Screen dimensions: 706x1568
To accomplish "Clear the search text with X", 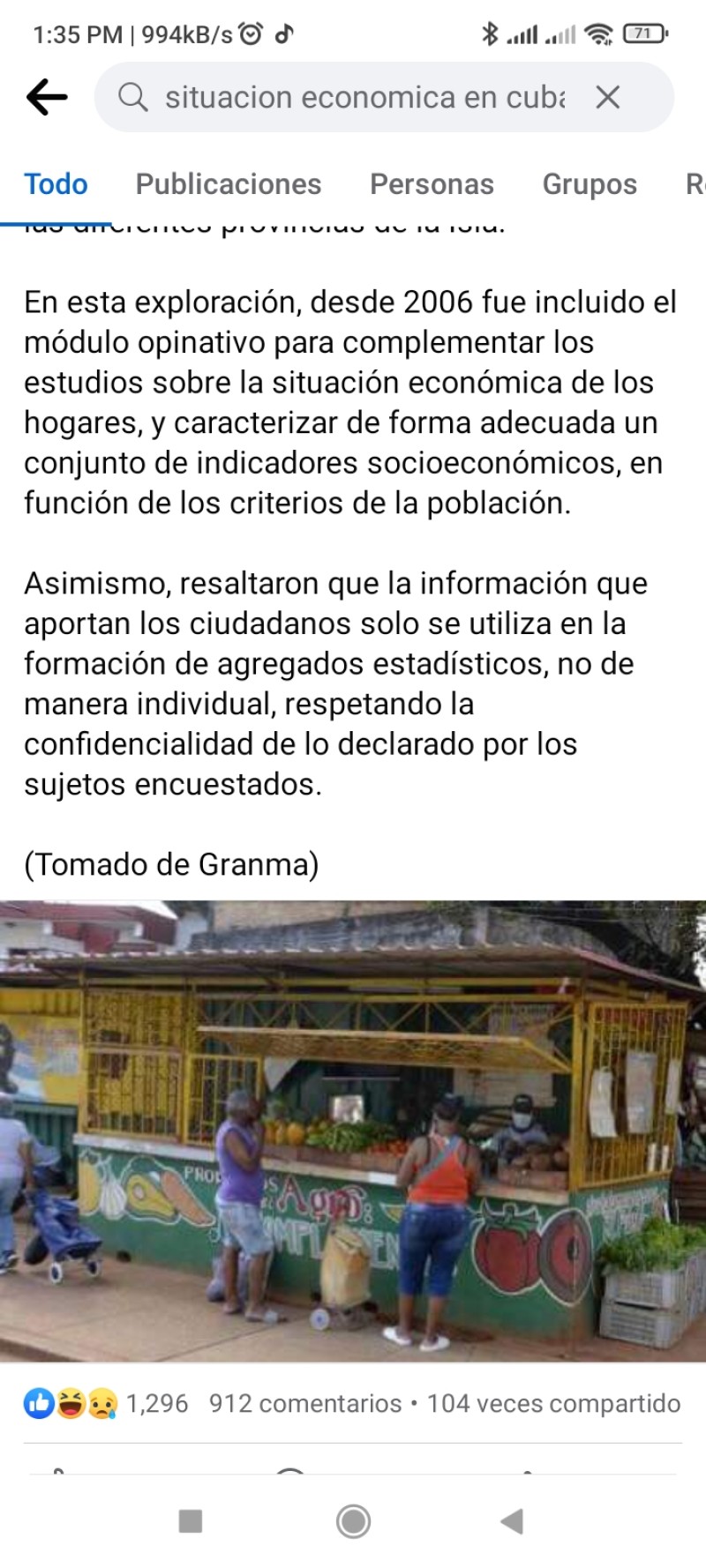I will click(607, 97).
